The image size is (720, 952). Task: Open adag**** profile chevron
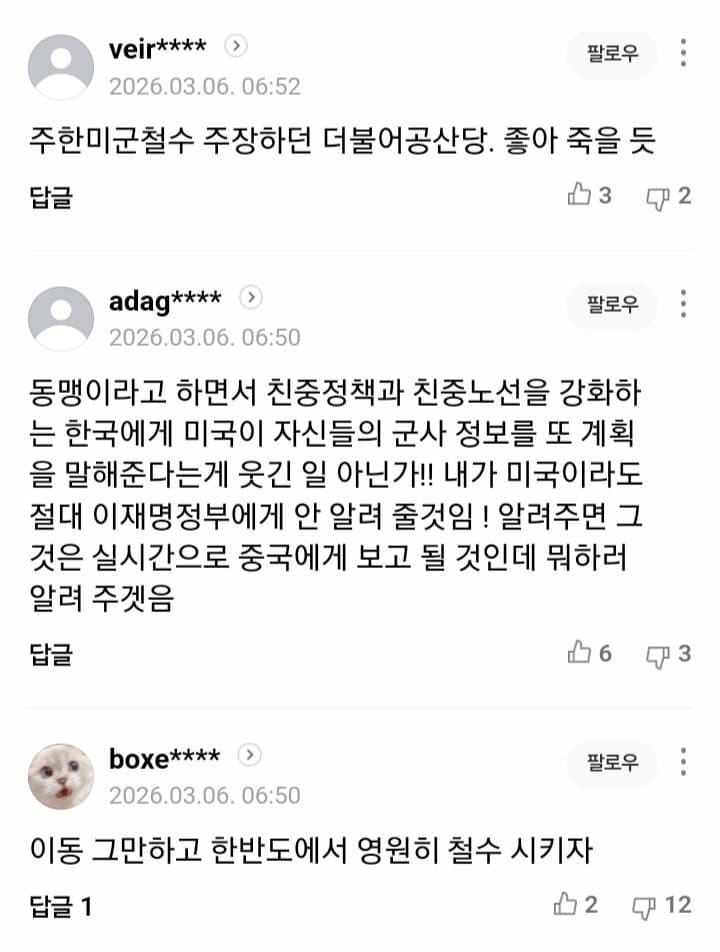(x=251, y=298)
